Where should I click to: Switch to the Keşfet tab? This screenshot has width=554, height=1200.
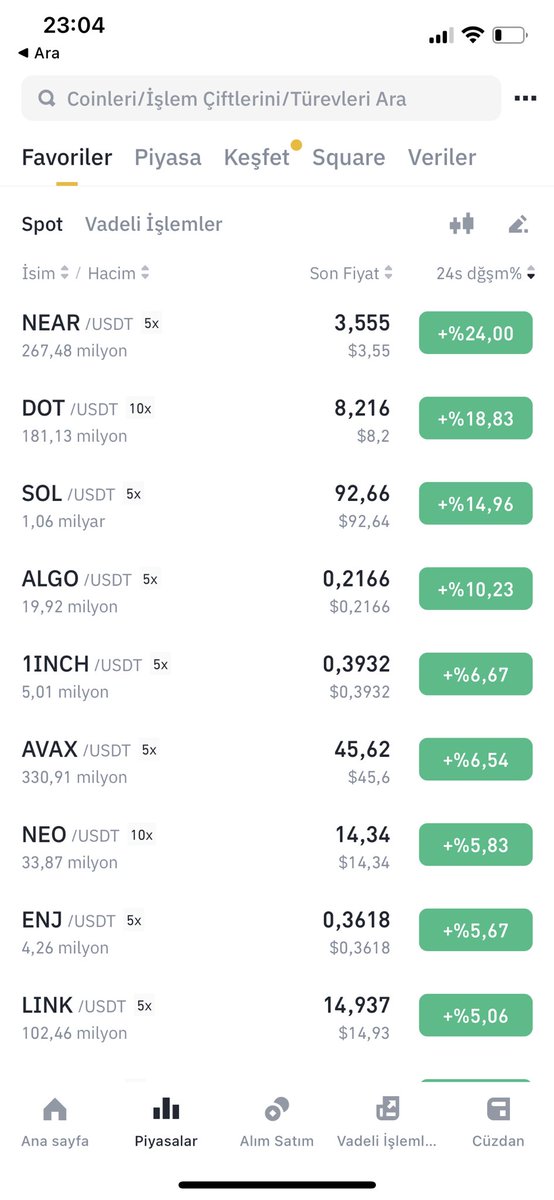pos(257,157)
